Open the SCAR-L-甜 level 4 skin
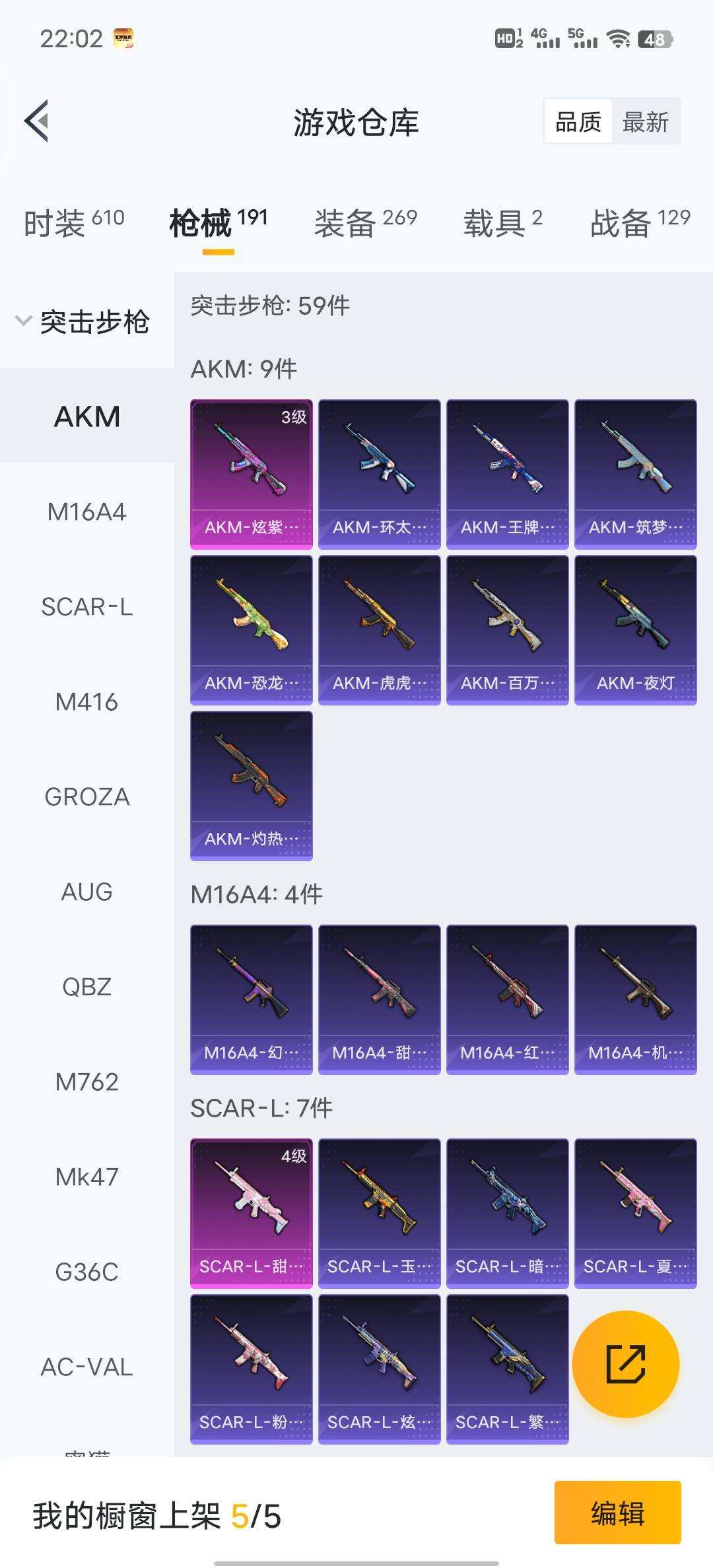Screen dimensions: 713x1568 pos(251,1213)
